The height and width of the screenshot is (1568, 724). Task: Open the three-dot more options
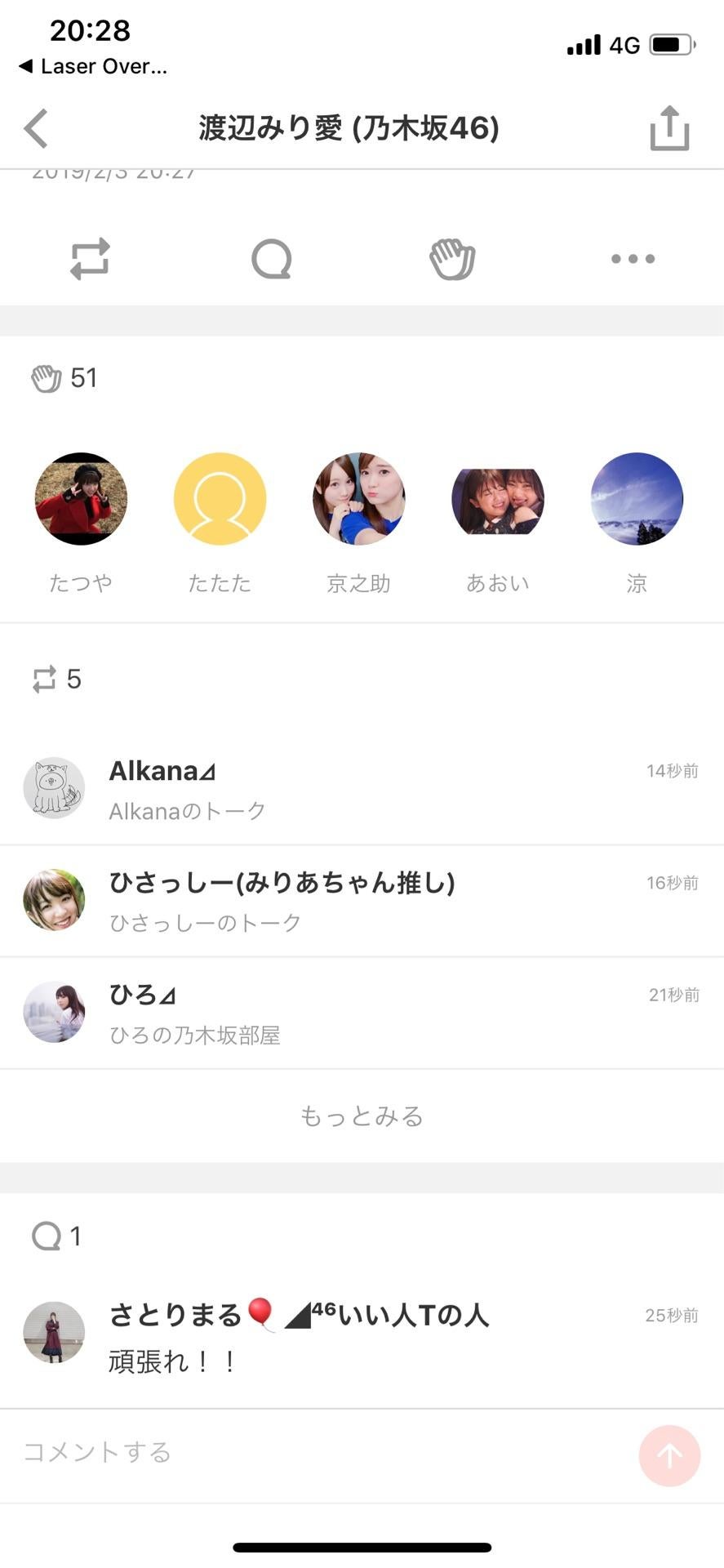tap(633, 259)
